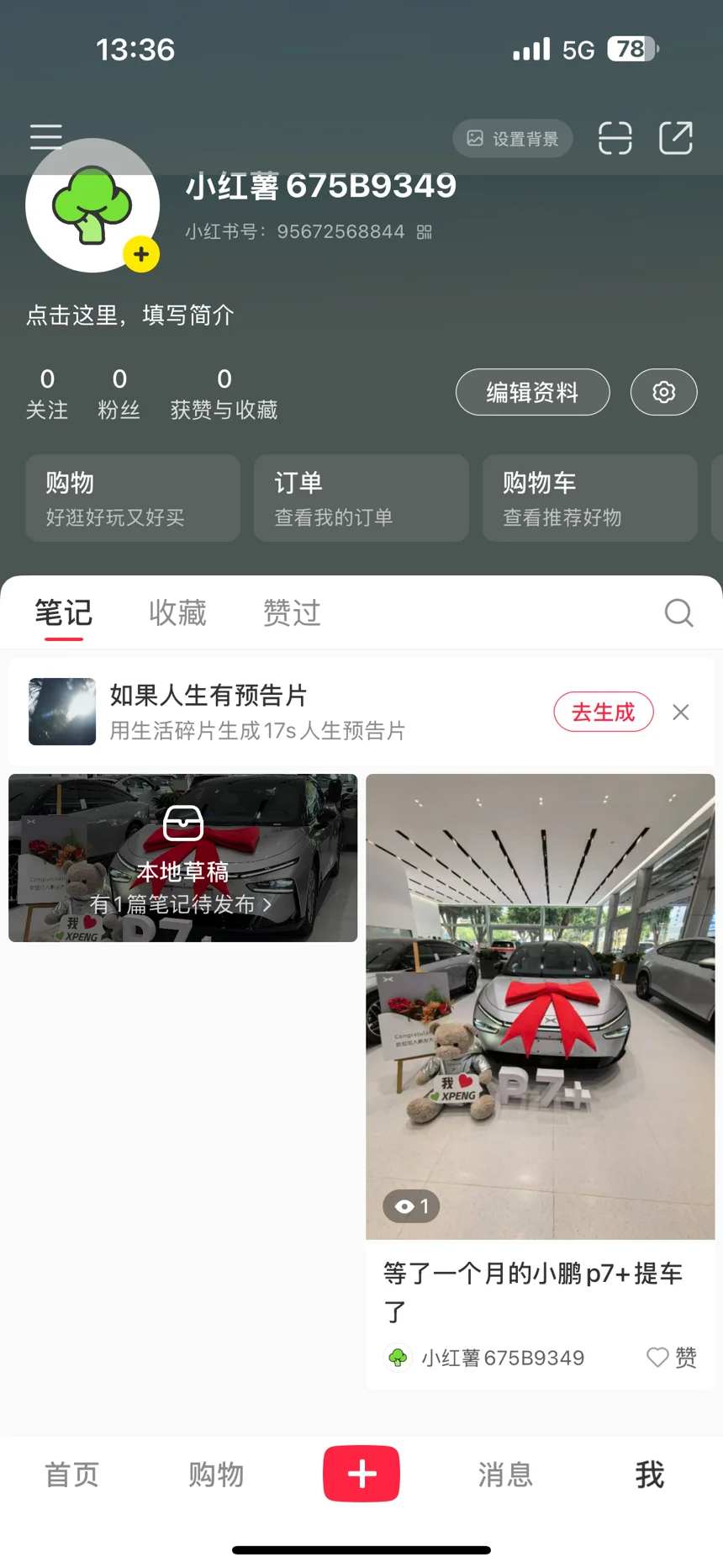Go to the 消息 messages tab
The image size is (723, 1568).
click(x=505, y=1475)
